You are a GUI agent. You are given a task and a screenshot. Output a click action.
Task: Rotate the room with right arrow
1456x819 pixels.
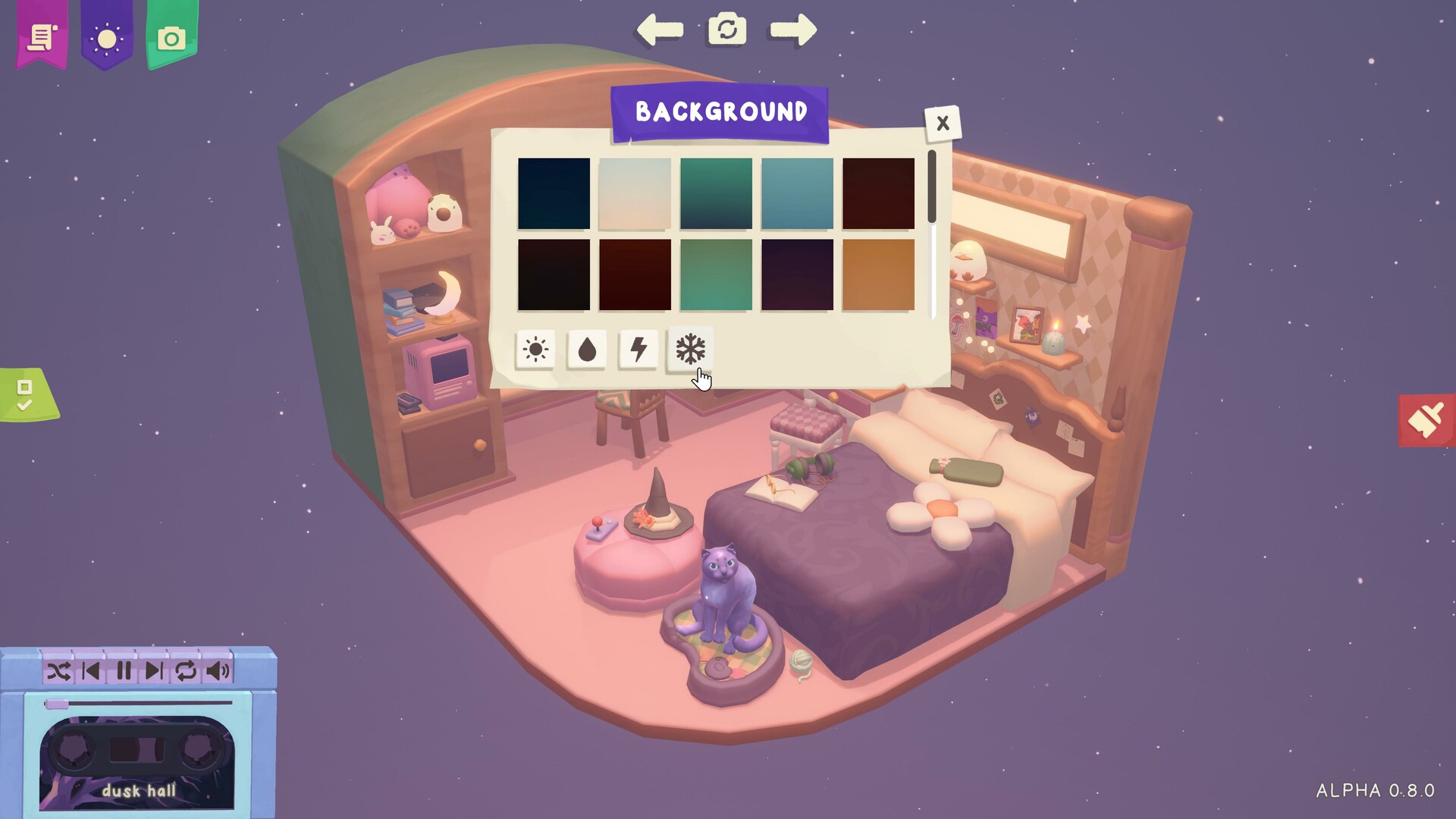[x=793, y=30]
